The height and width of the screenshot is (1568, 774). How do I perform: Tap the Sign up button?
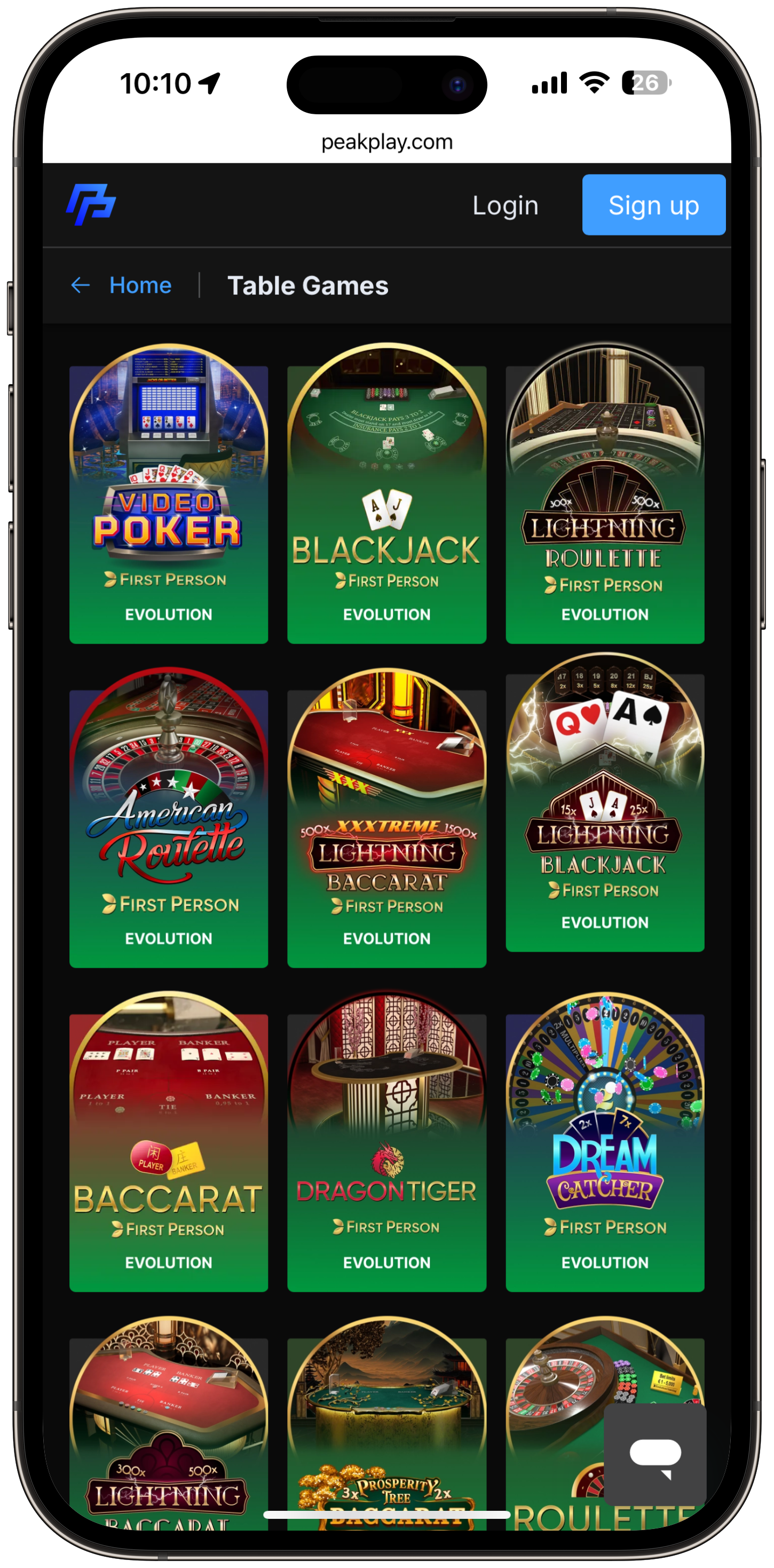653,205
